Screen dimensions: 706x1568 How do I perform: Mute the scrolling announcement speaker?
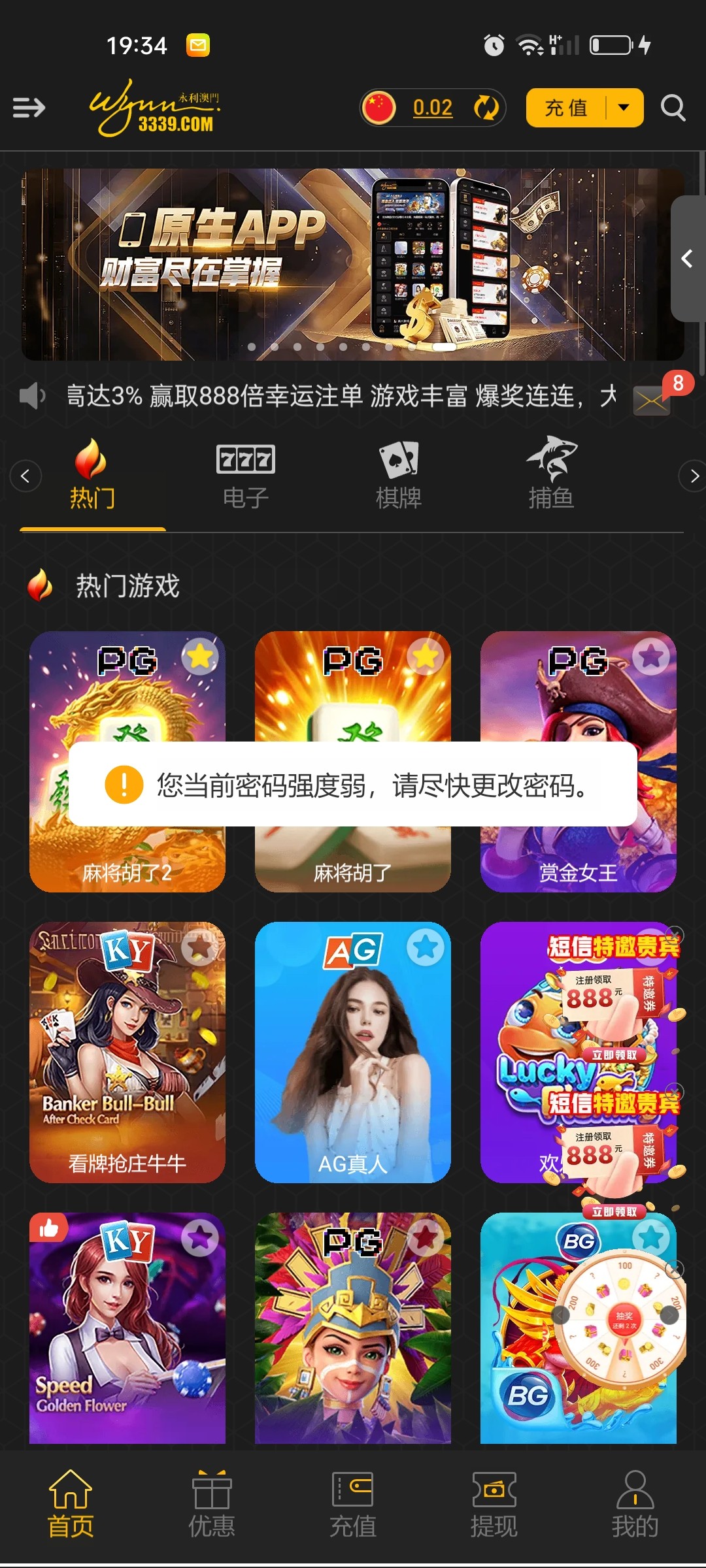[31, 395]
